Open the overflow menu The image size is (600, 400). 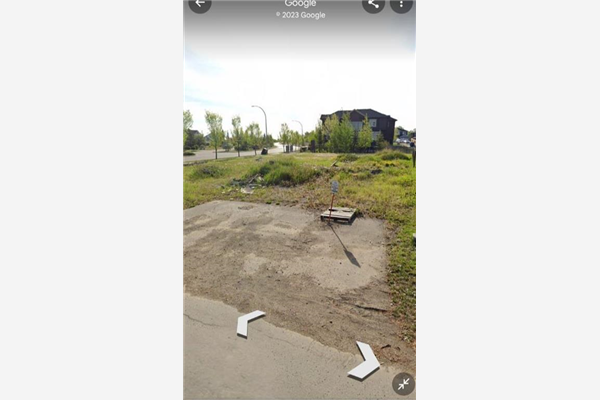(x=401, y=4)
